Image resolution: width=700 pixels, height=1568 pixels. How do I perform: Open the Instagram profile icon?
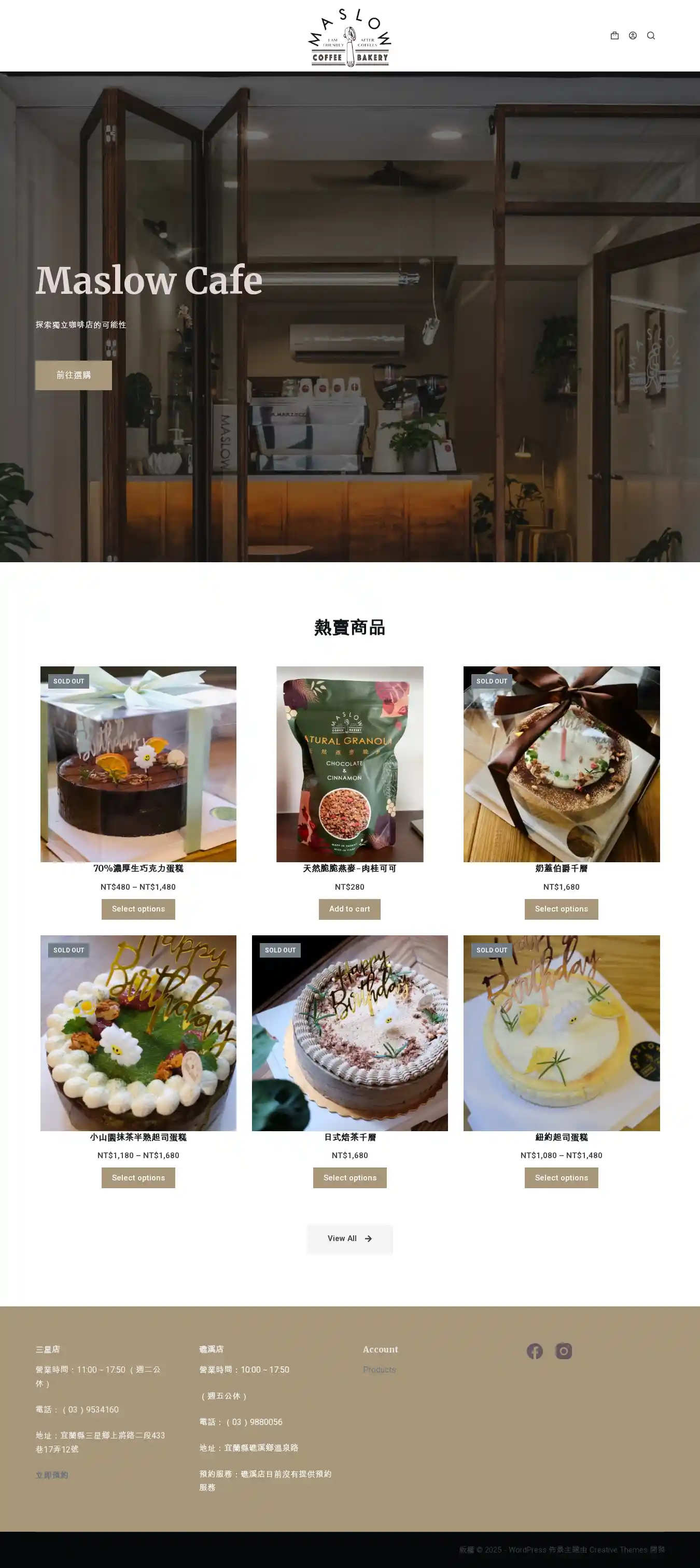tap(564, 1351)
